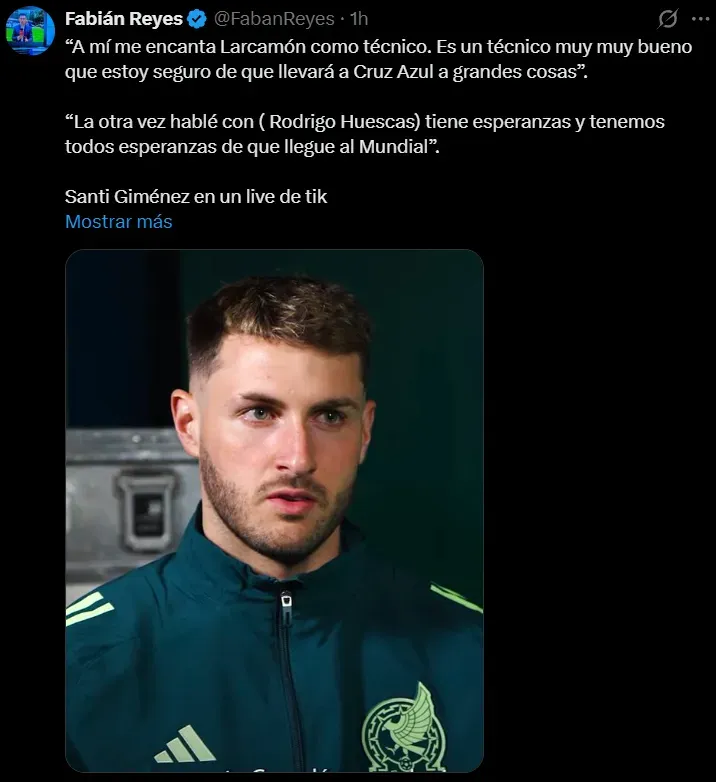Expand the tweet with Mostrar más
Screen dimensions: 716x782
point(118,221)
